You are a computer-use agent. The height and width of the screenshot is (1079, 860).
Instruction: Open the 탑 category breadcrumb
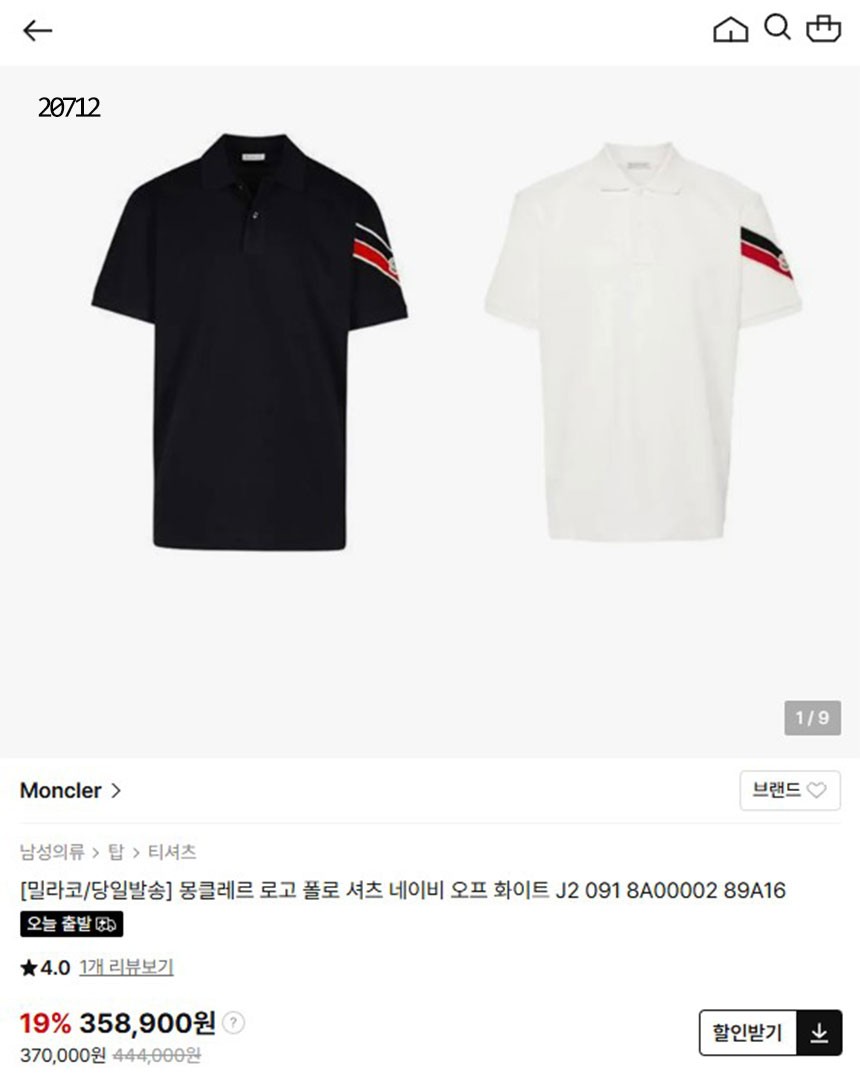coord(116,852)
